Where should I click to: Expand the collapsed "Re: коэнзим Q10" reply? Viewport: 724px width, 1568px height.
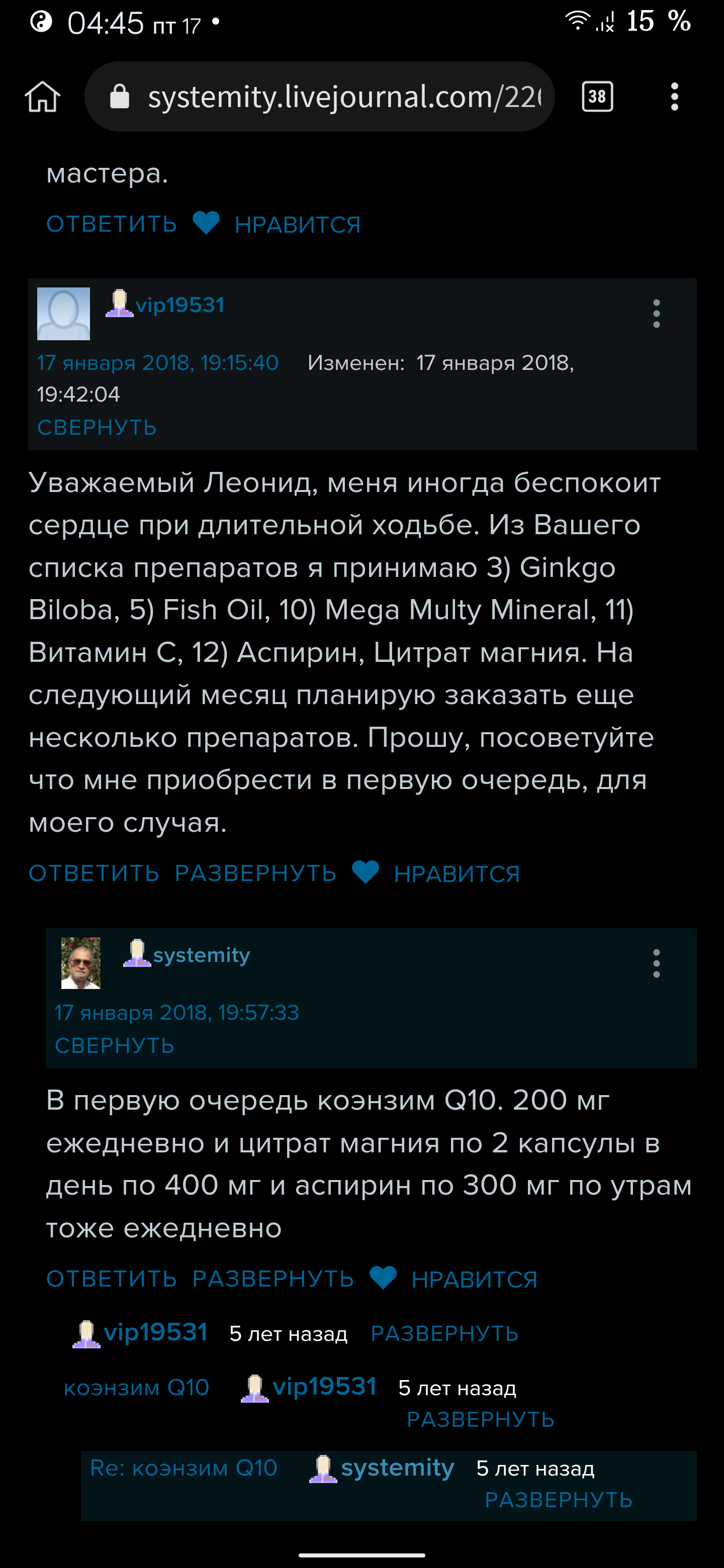pos(559,1500)
